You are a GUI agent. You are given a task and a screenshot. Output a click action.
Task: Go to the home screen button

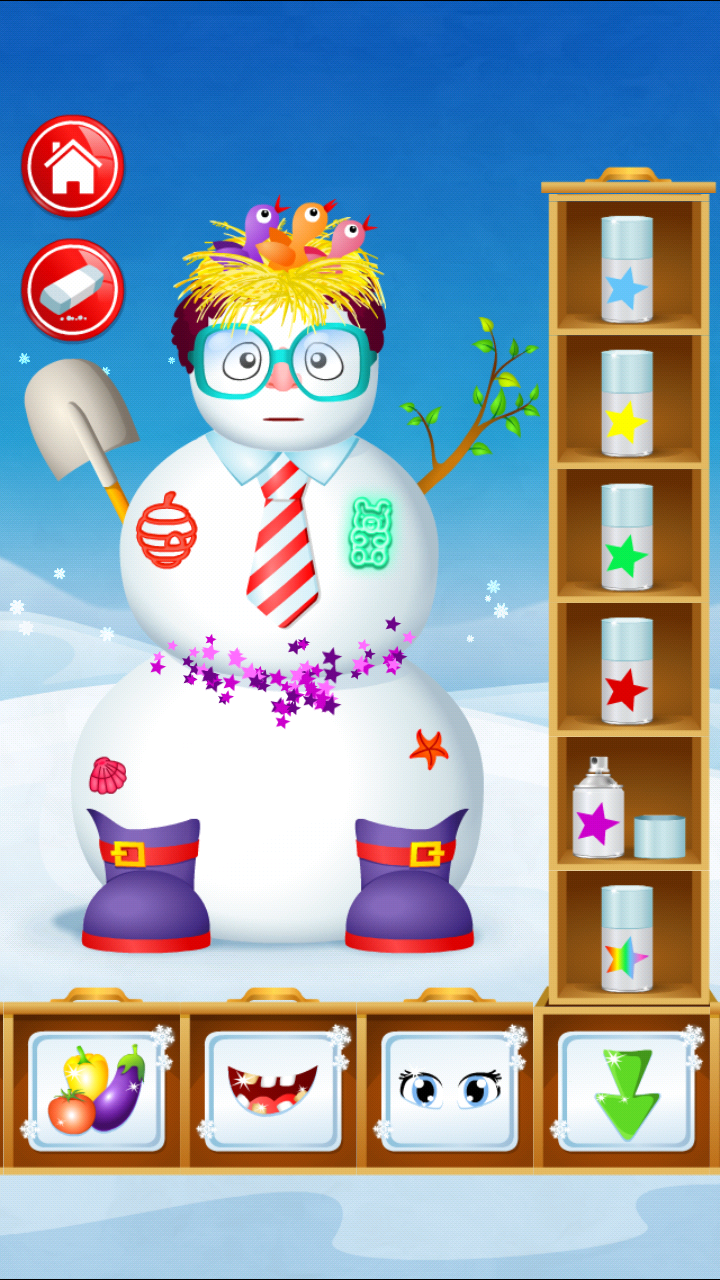[x=72, y=166]
